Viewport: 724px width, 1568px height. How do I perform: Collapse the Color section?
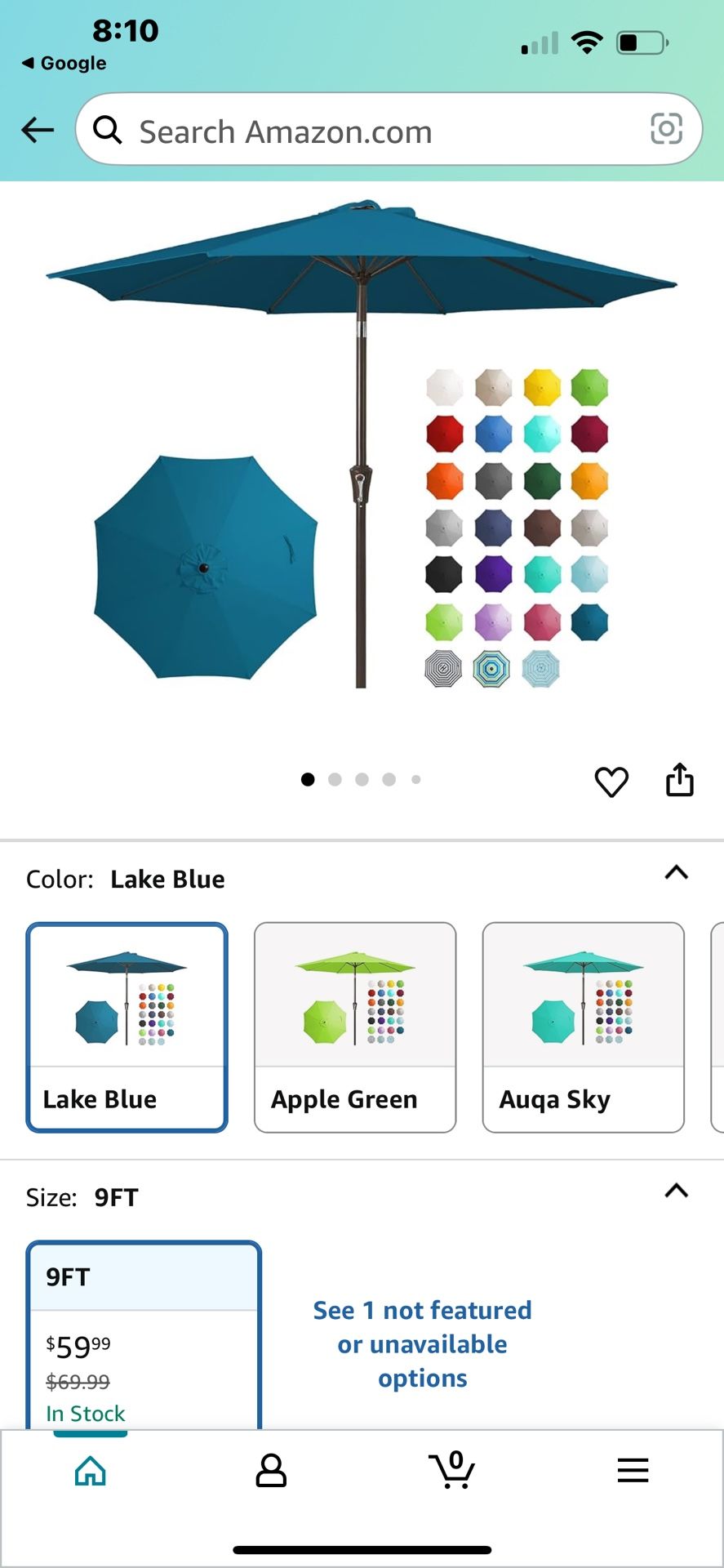pyautogui.click(x=677, y=873)
